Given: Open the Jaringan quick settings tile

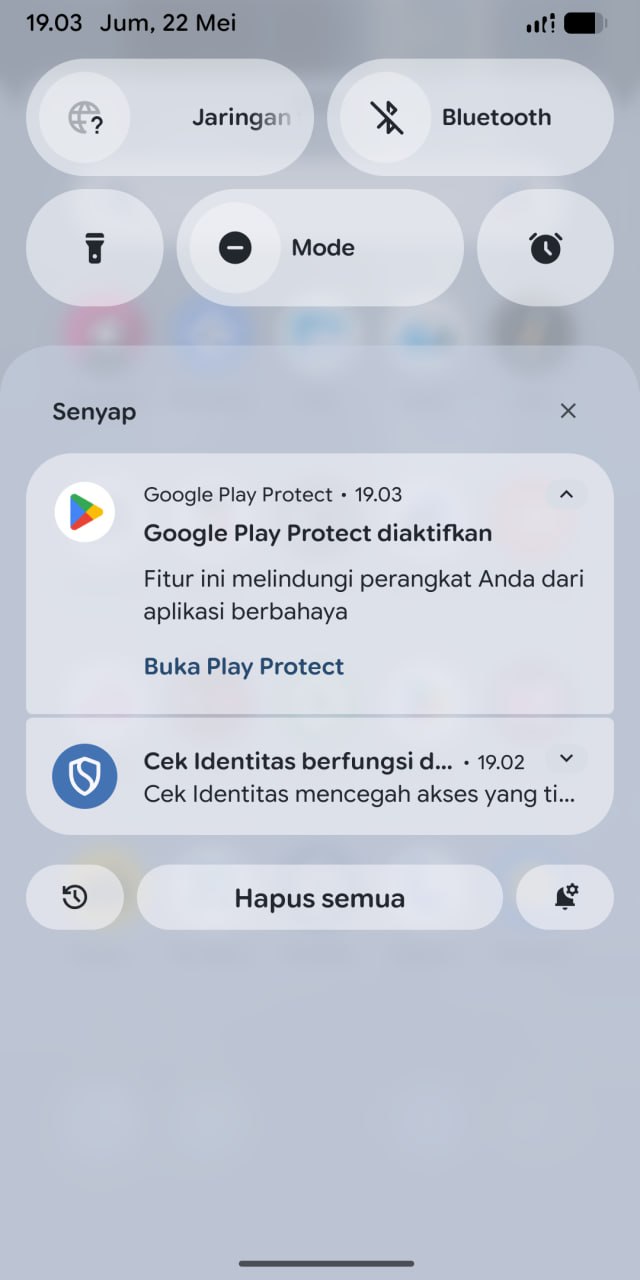Looking at the screenshot, I should point(170,118).
